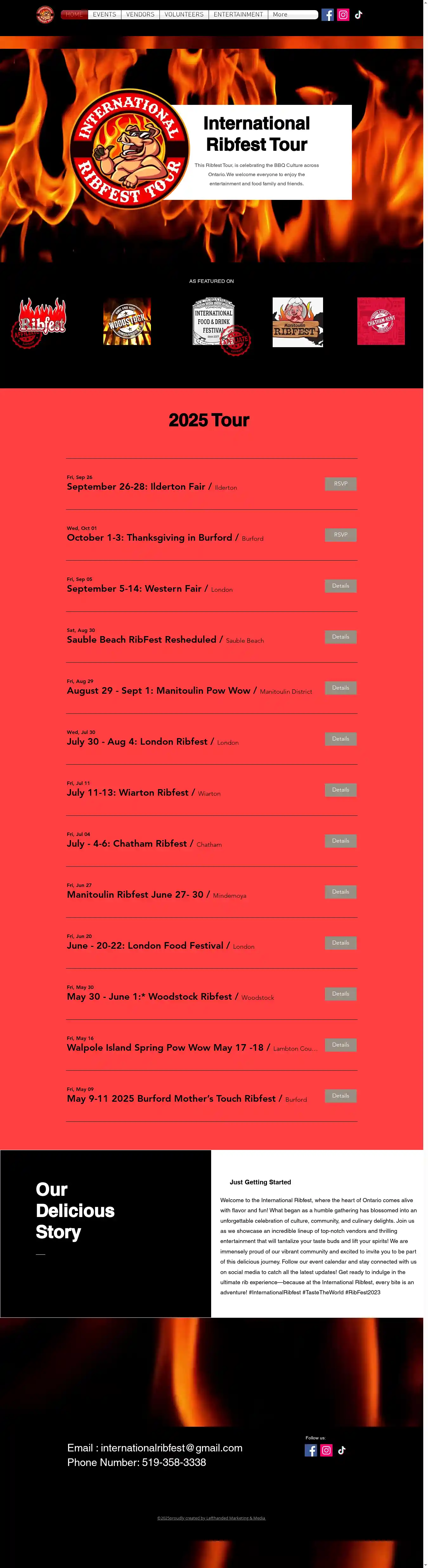This screenshot has height=1568, width=428.
Task: Go to the VOLUNTEERS page
Action: pyautogui.click(x=184, y=15)
